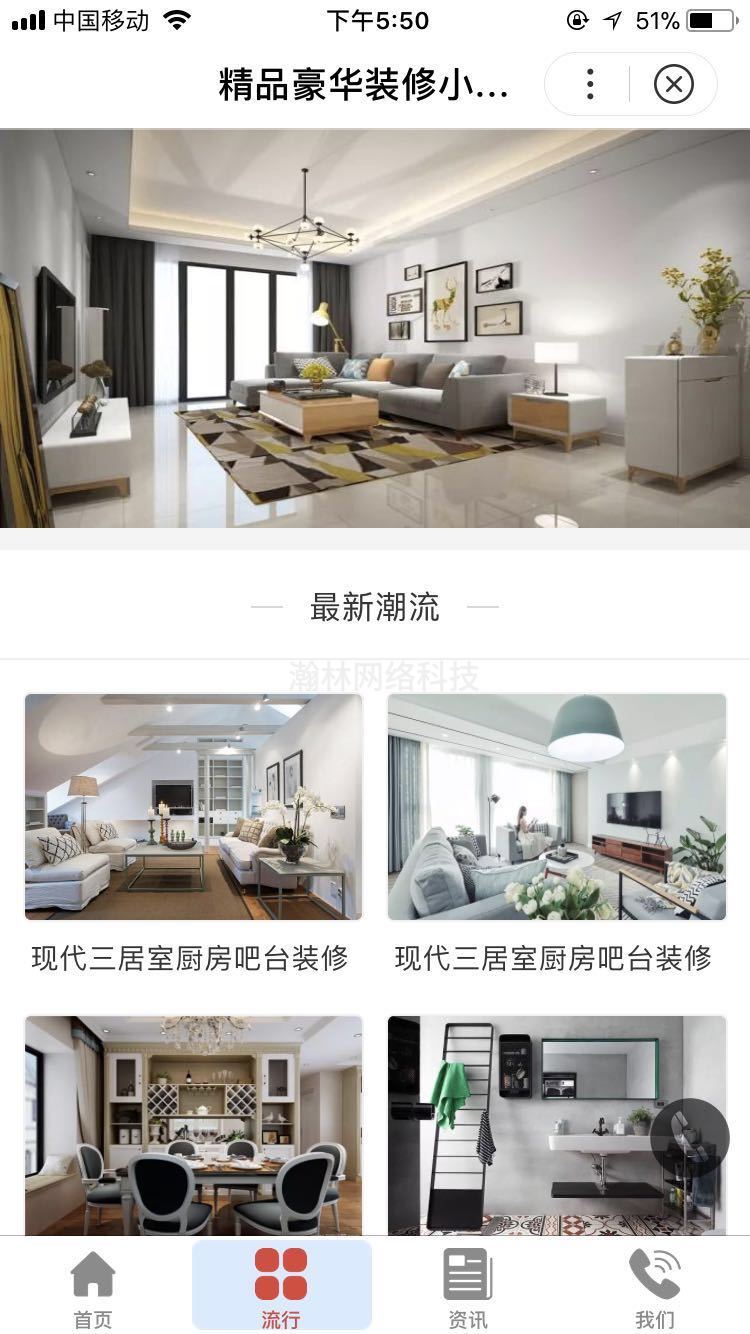The image size is (750, 1334).
Task: Open the living room banner image
Action: pos(375,328)
